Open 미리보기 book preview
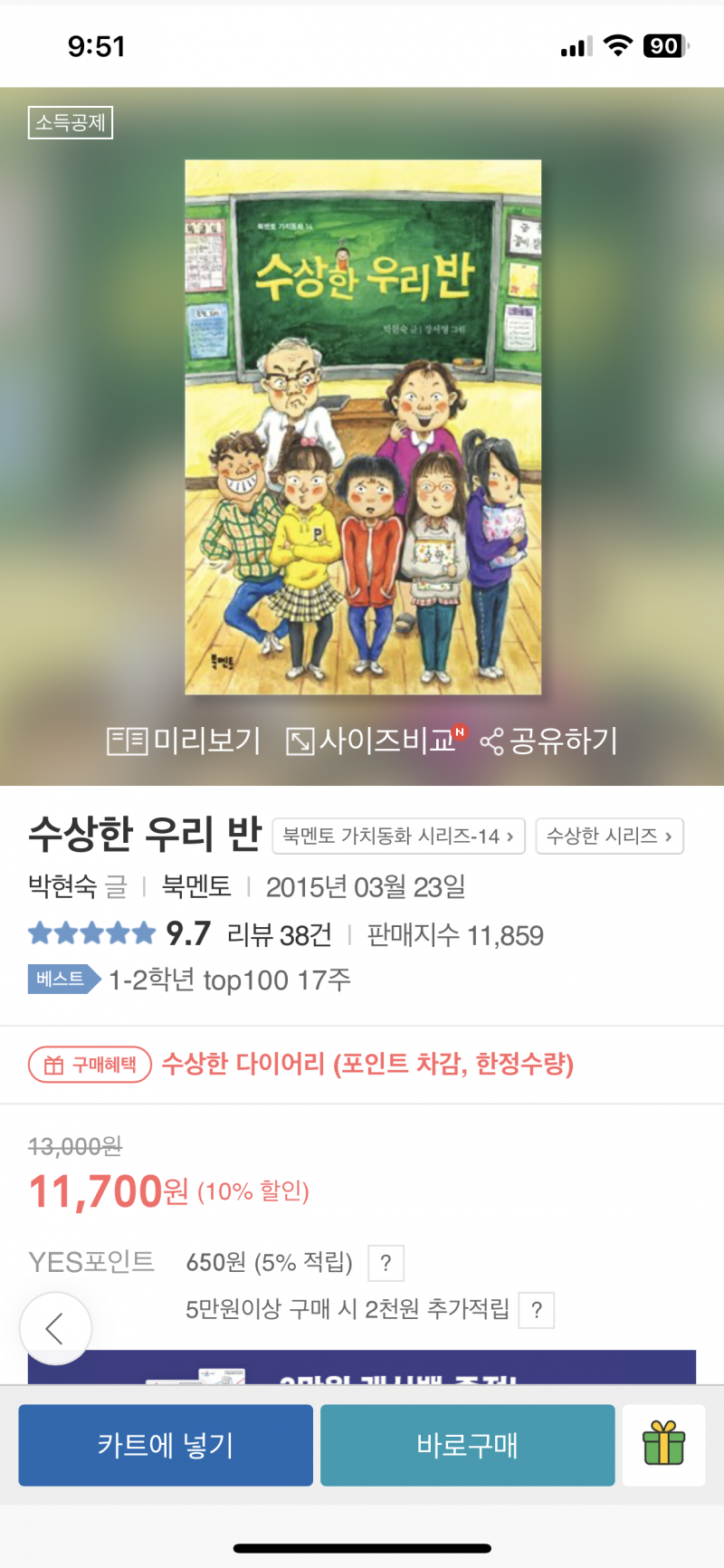The height and width of the screenshot is (1568, 724). click(x=184, y=741)
